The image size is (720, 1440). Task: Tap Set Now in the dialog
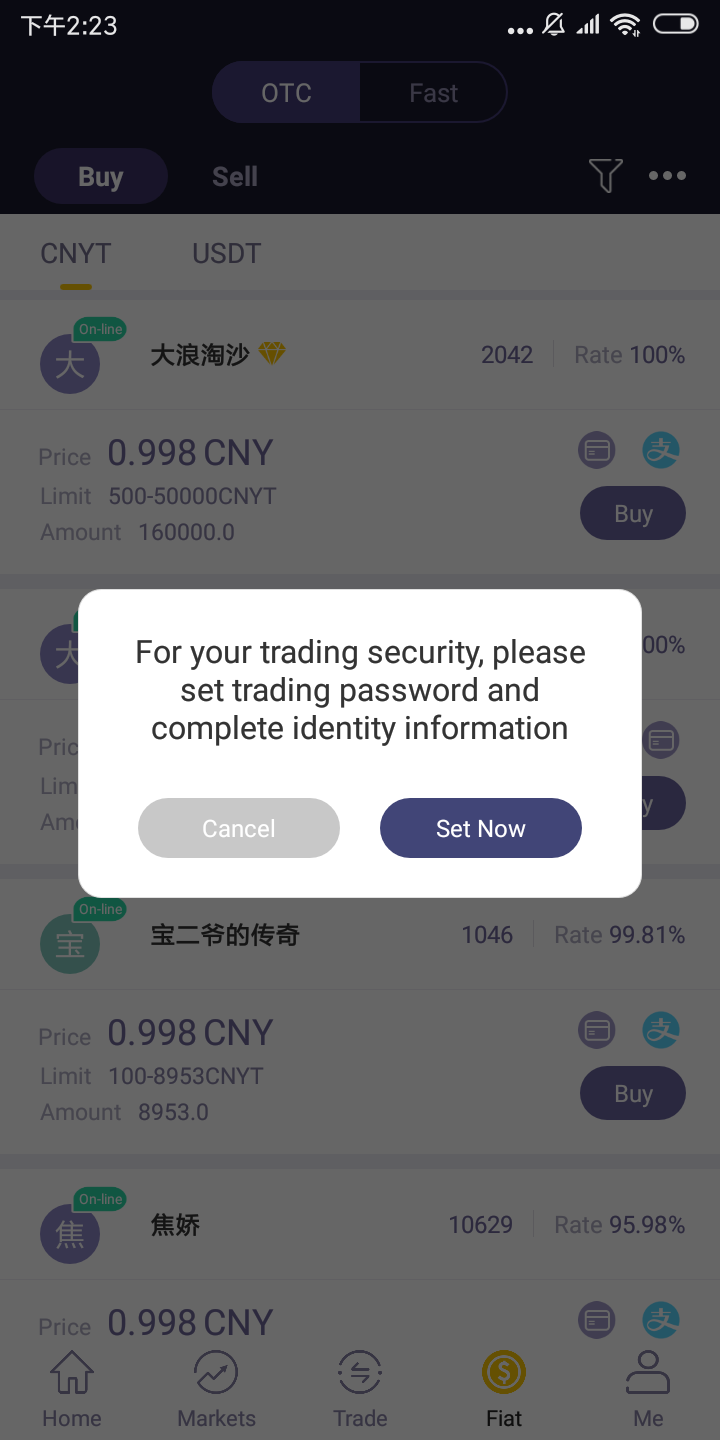click(480, 828)
